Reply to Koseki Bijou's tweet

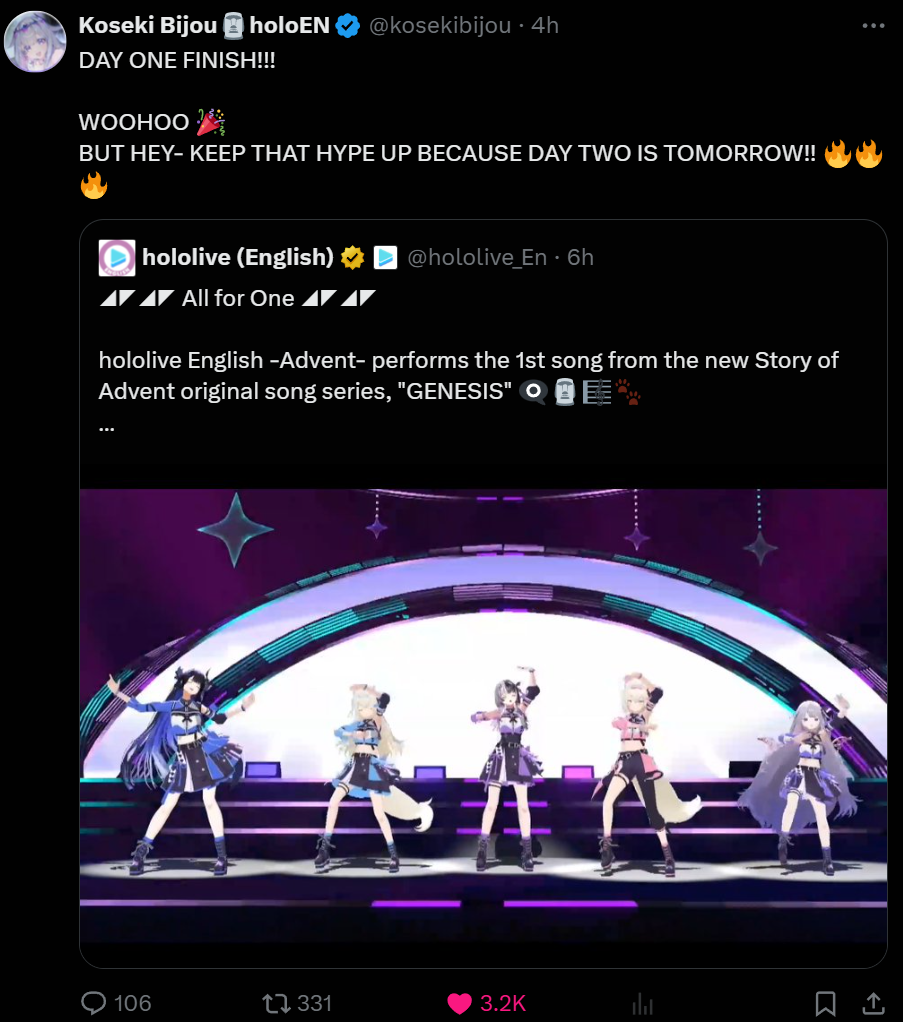[94, 1003]
